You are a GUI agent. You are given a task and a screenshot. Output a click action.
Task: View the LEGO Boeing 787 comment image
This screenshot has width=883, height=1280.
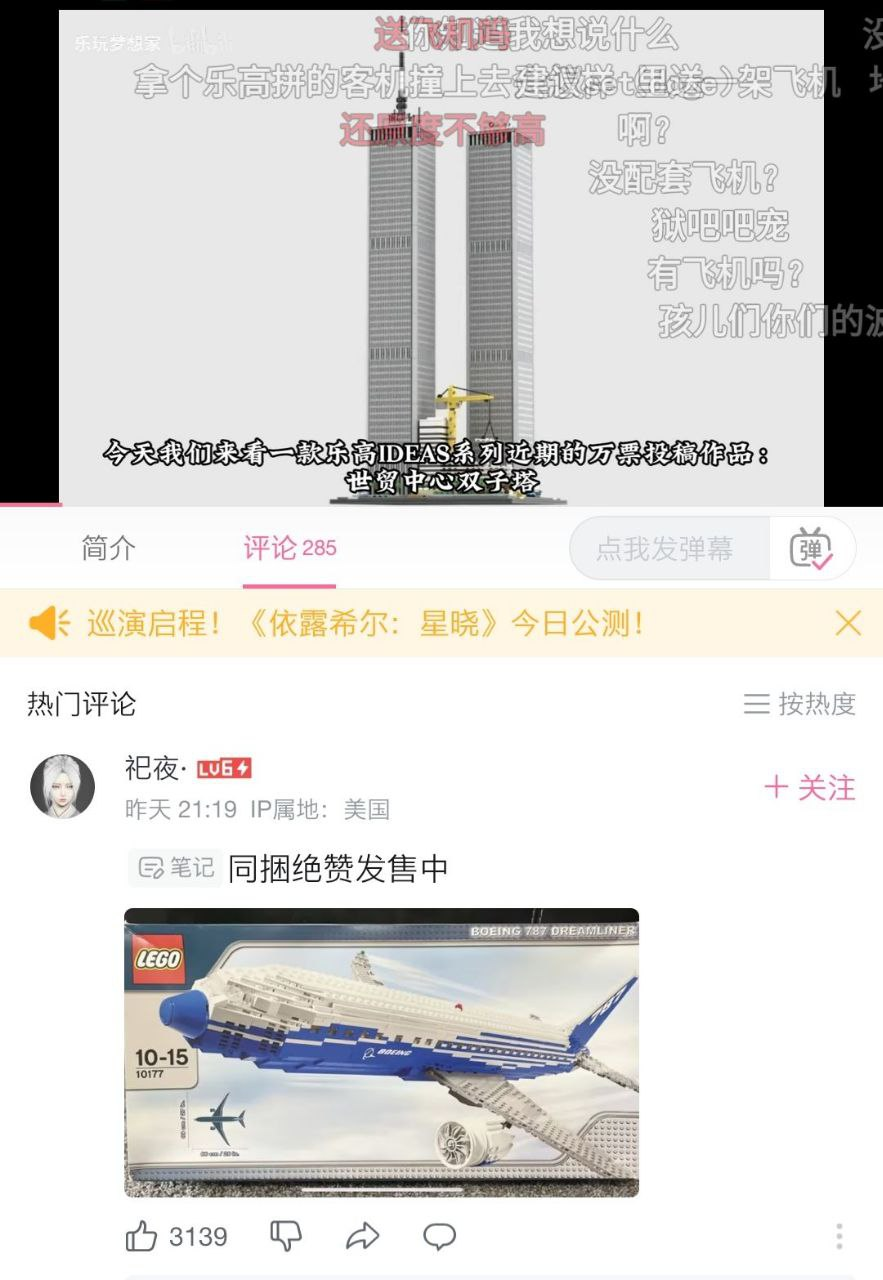point(381,1052)
